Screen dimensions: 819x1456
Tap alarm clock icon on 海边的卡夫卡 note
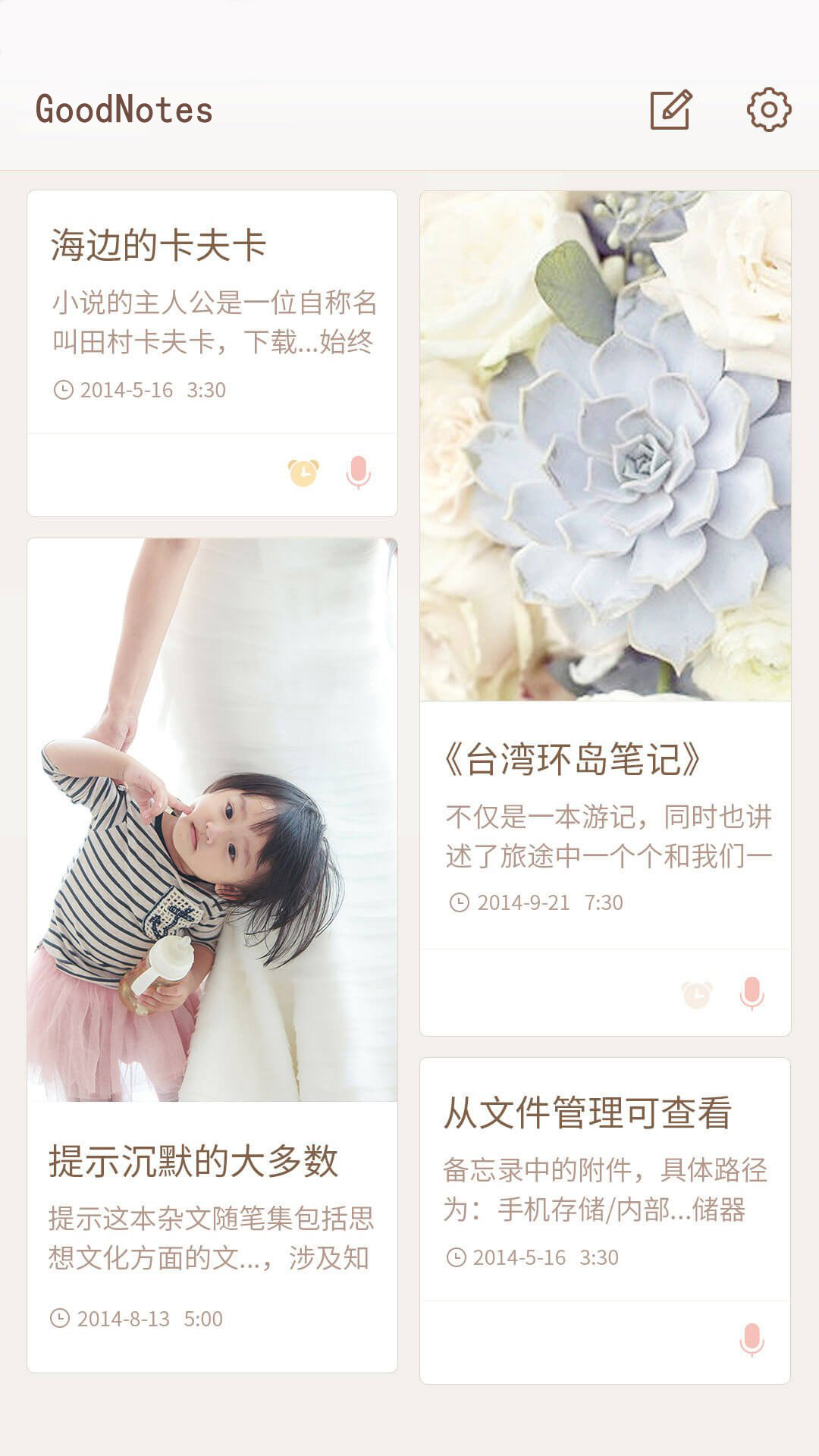(x=303, y=472)
